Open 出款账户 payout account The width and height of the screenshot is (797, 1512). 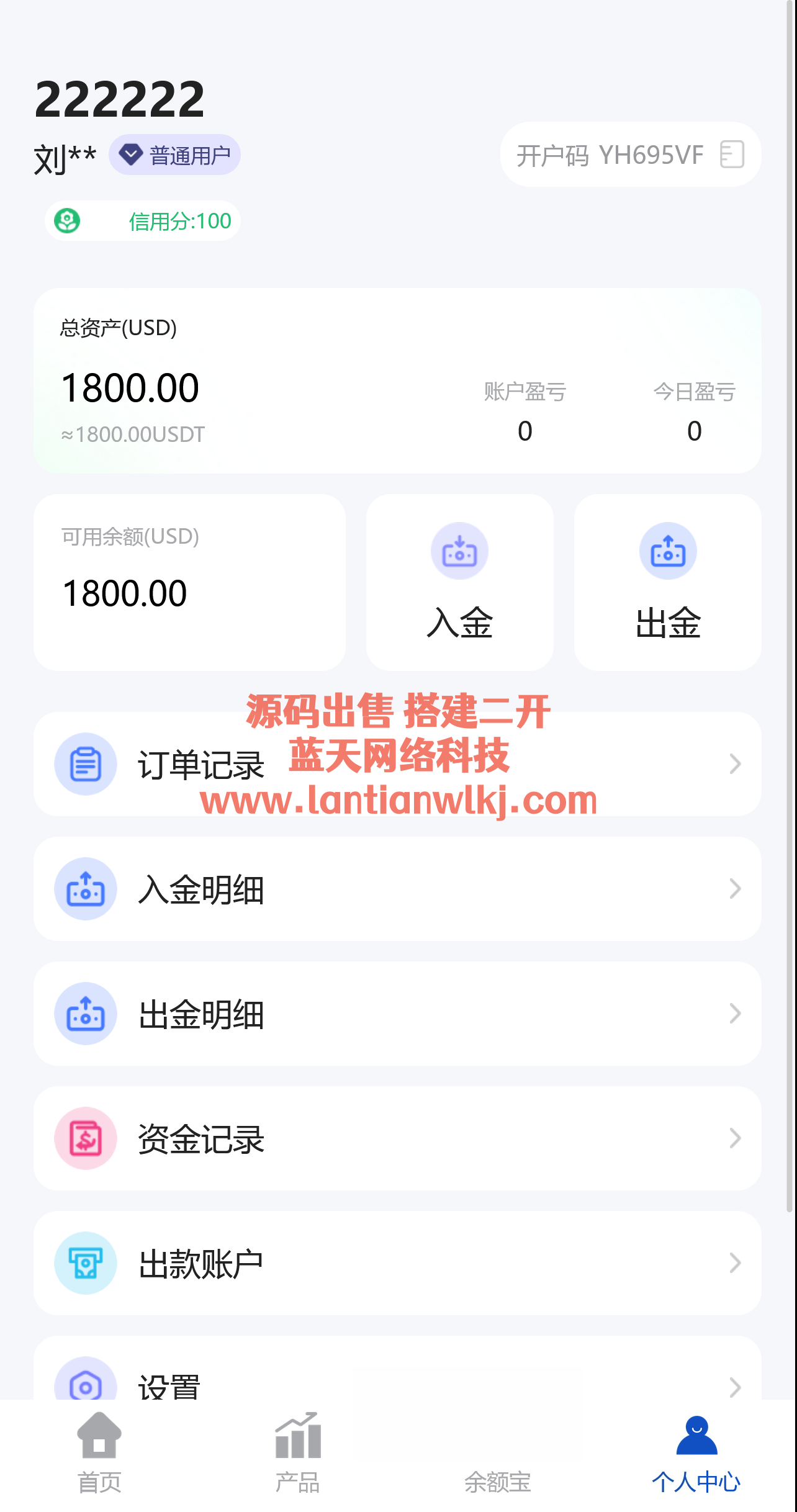[397, 1263]
